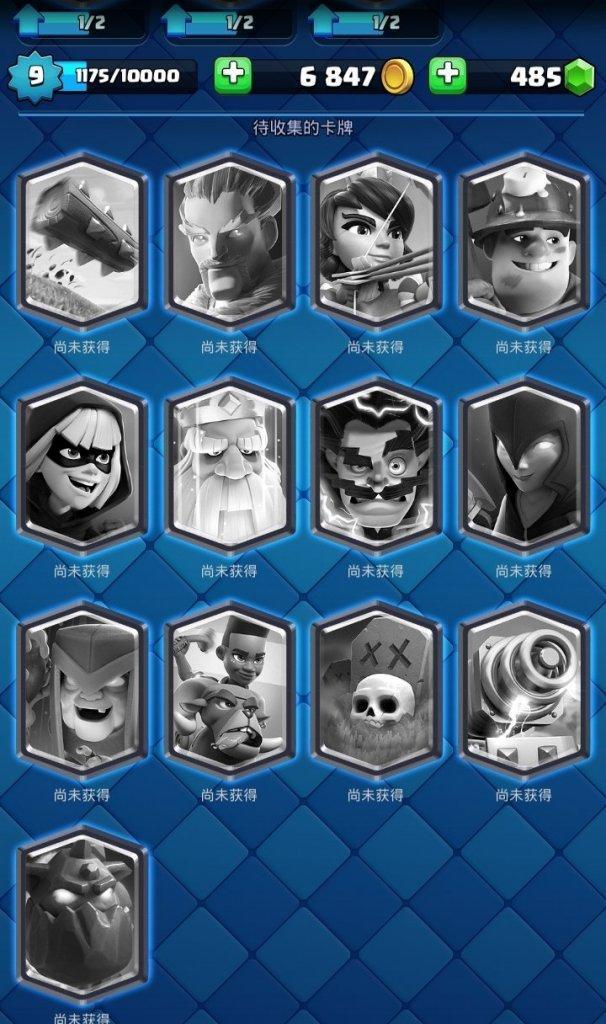Open the locked Lumberjack card
This screenshot has width=606, height=1024.
click(x=83, y=690)
